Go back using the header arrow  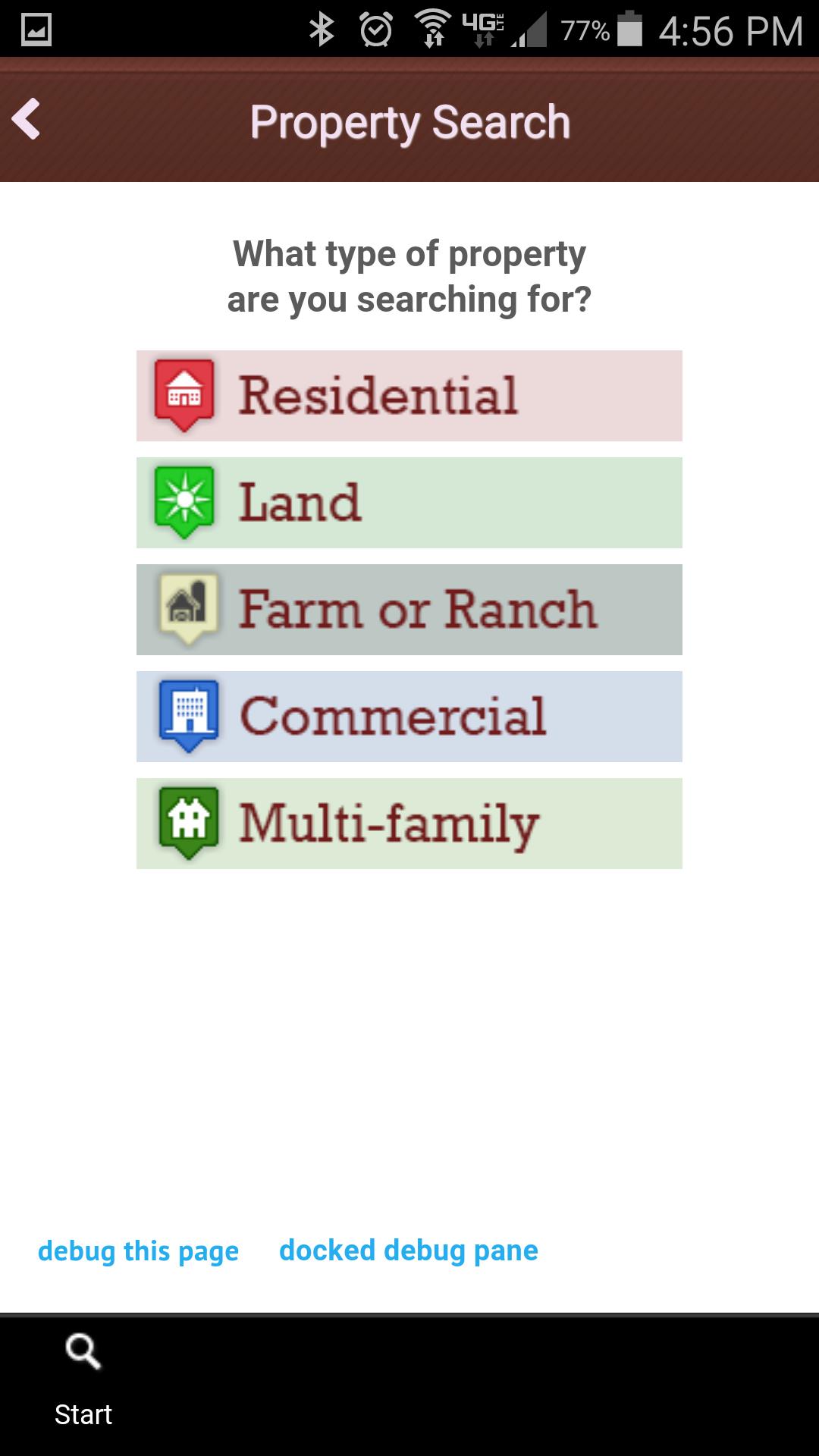[27, 120]
